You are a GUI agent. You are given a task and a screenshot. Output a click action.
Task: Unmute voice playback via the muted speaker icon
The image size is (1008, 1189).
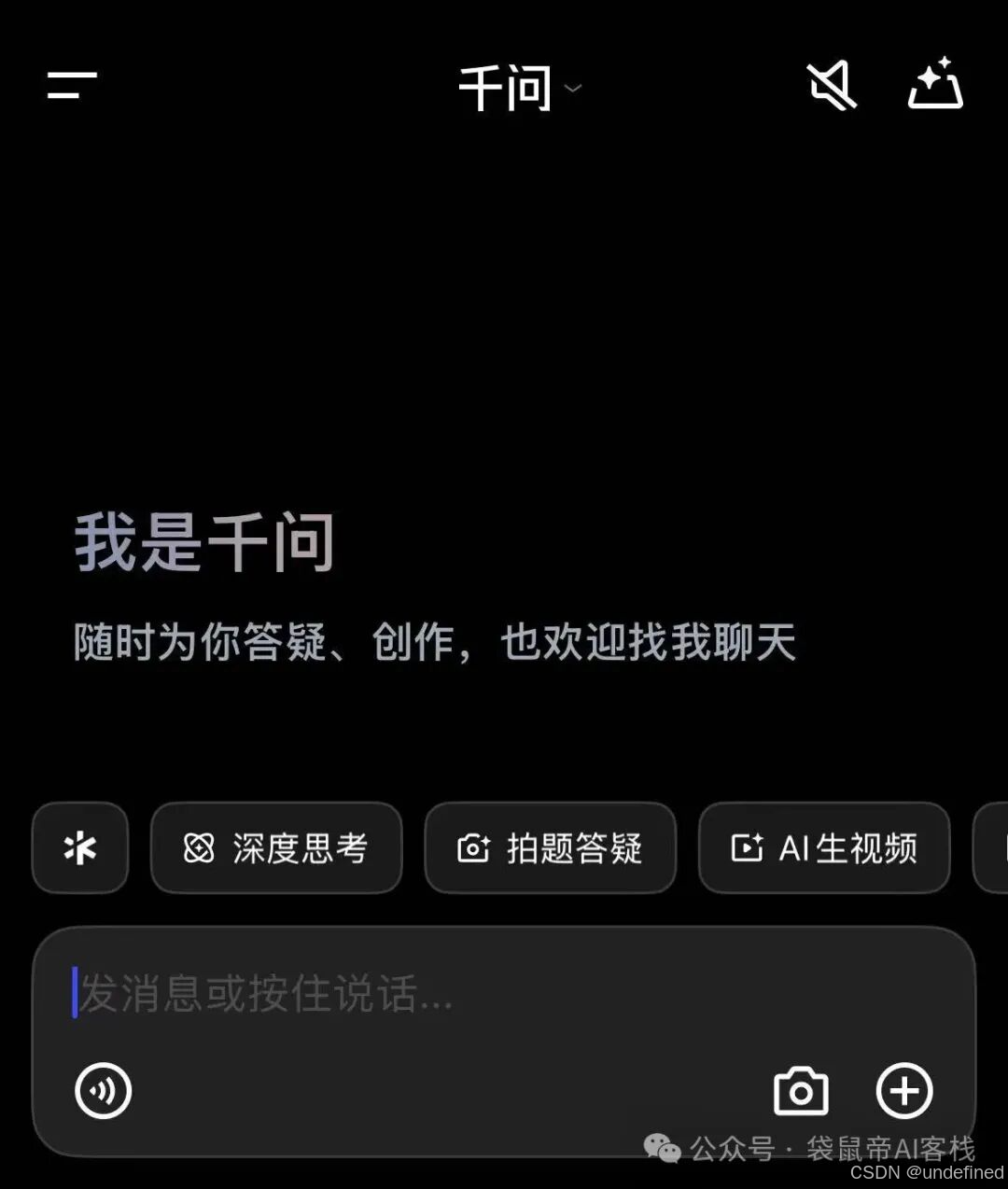[x=831, y=87]
